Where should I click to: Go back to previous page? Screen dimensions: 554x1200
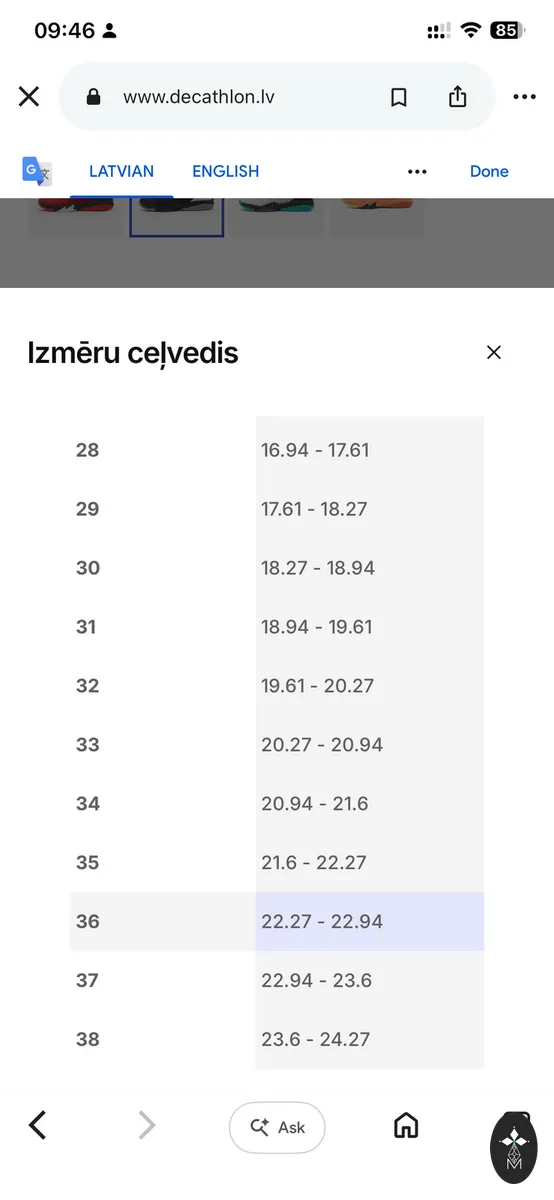pos(37,1126)
